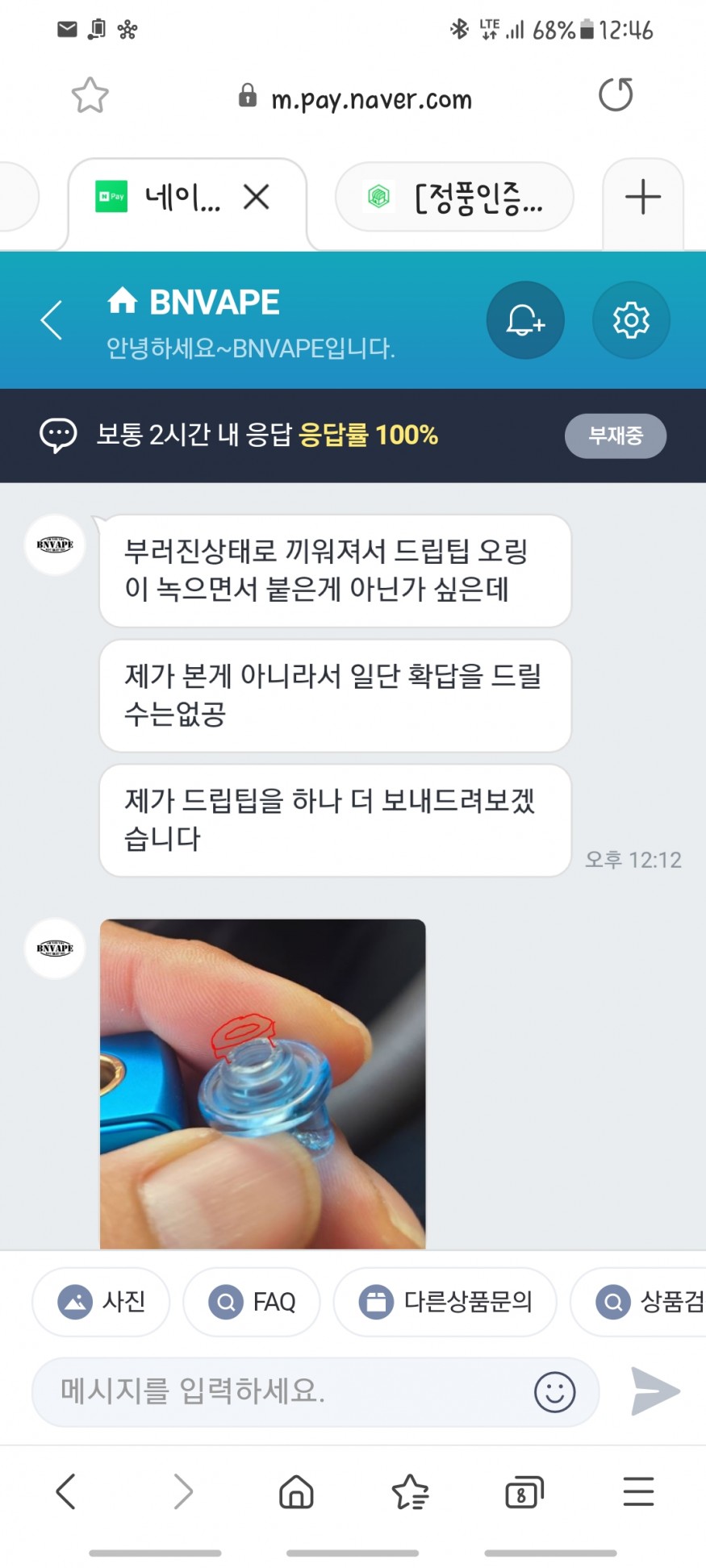Open the BNVAPE store home
This screenshot has width=706, height=1568.
(x=194, y=302)
